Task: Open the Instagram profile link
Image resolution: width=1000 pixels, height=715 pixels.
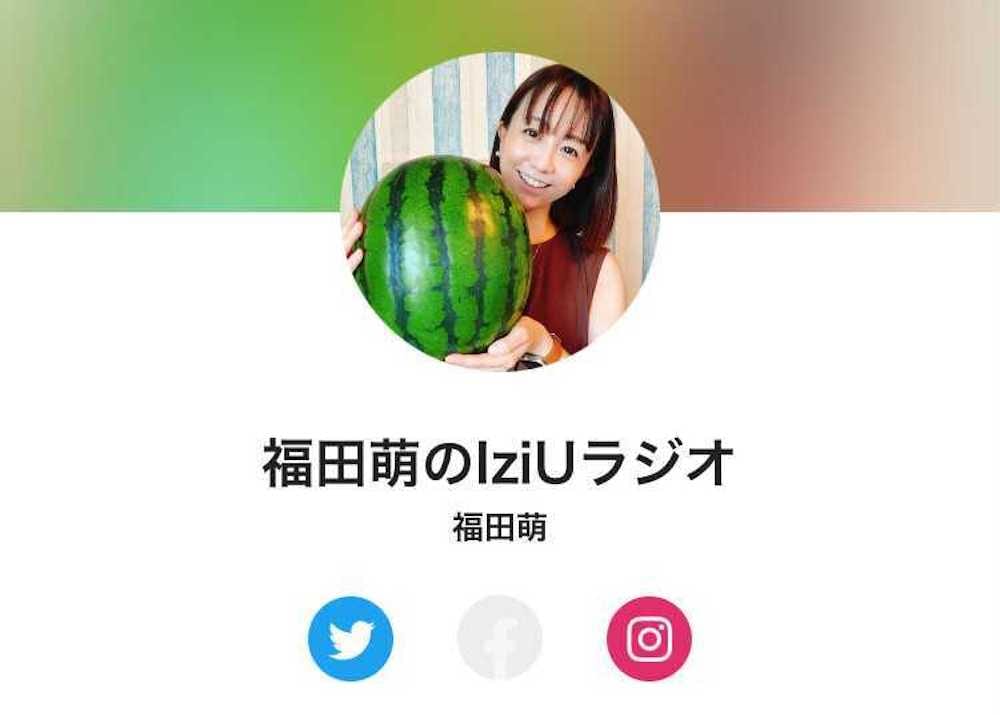Action: pos(649,638)
